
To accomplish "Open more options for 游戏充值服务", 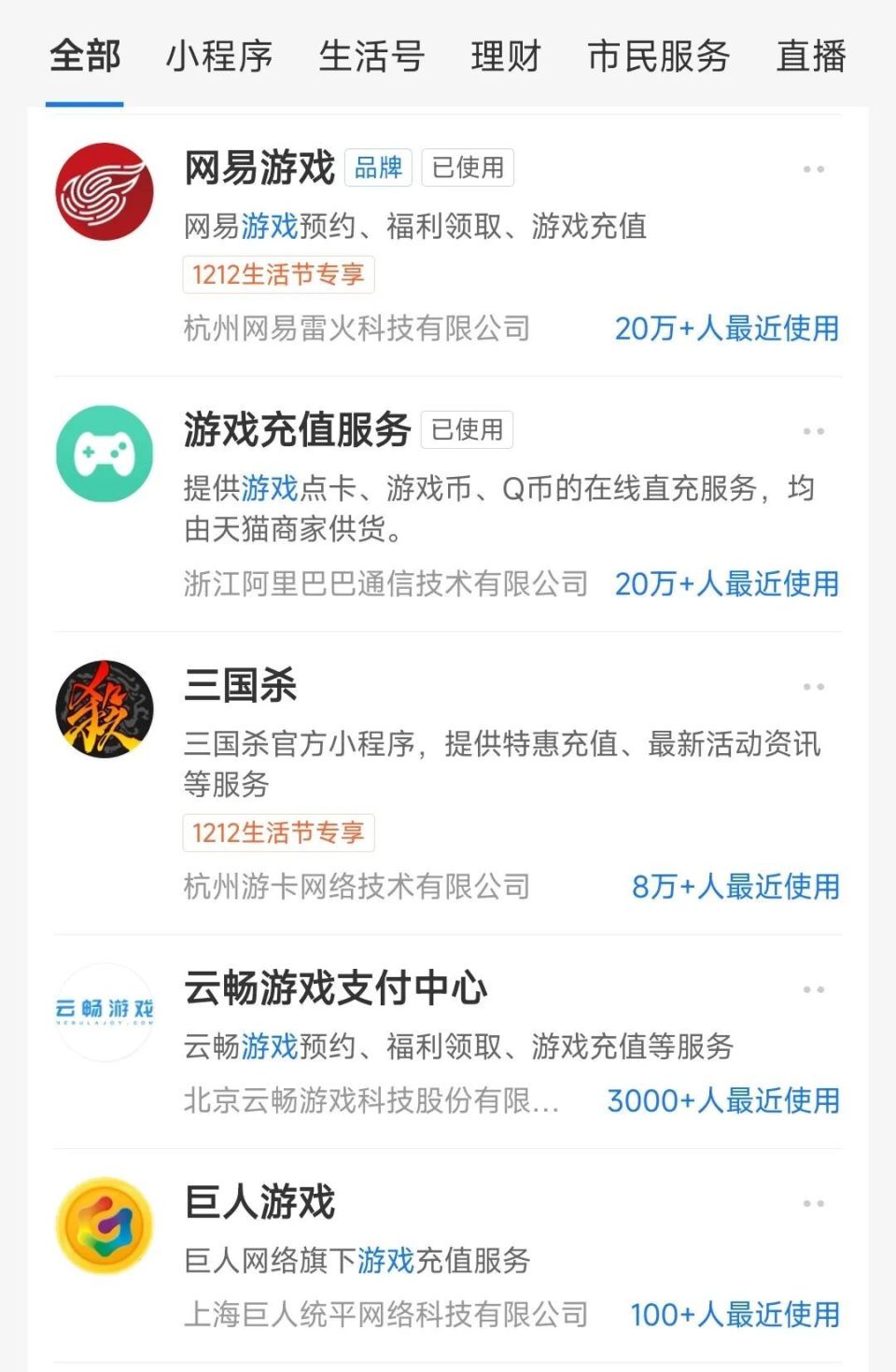I will 813,431.
